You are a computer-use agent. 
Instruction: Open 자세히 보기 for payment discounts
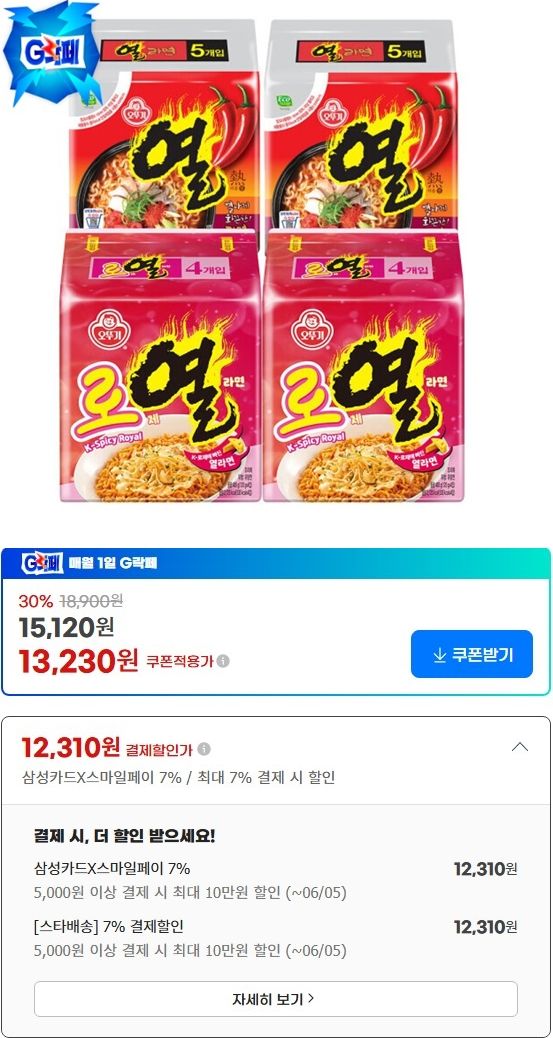pyautogui.click(x=276, y=999)
